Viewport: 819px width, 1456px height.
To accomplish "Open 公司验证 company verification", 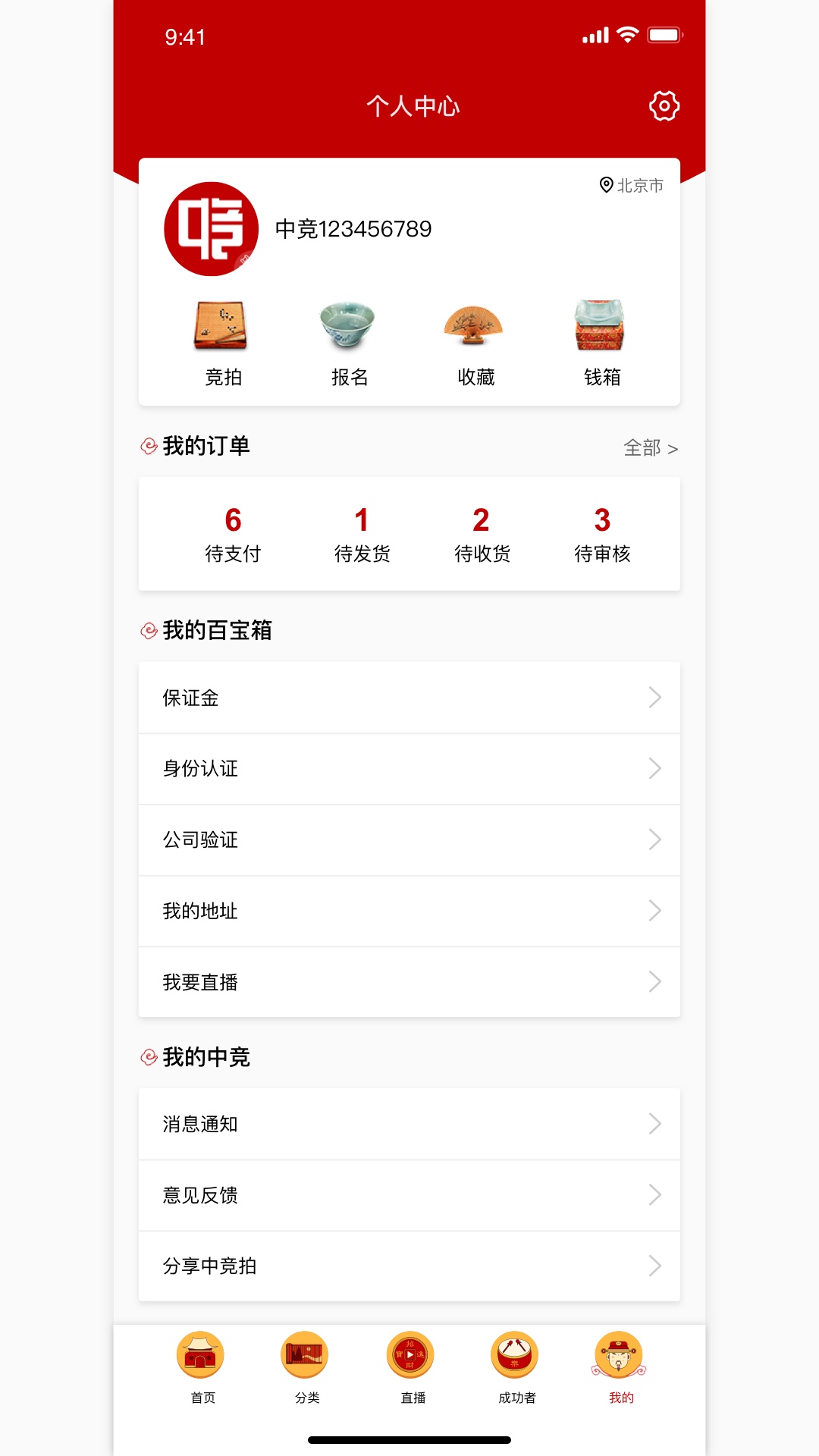I will pos(409,839).
